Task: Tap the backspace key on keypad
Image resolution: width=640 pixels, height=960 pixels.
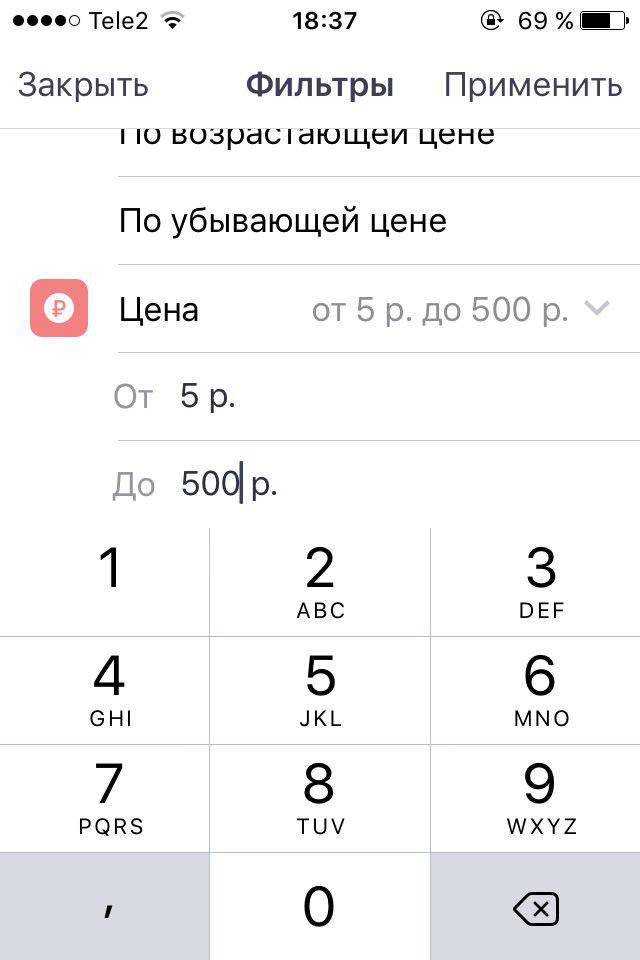Action: (535, 908)
